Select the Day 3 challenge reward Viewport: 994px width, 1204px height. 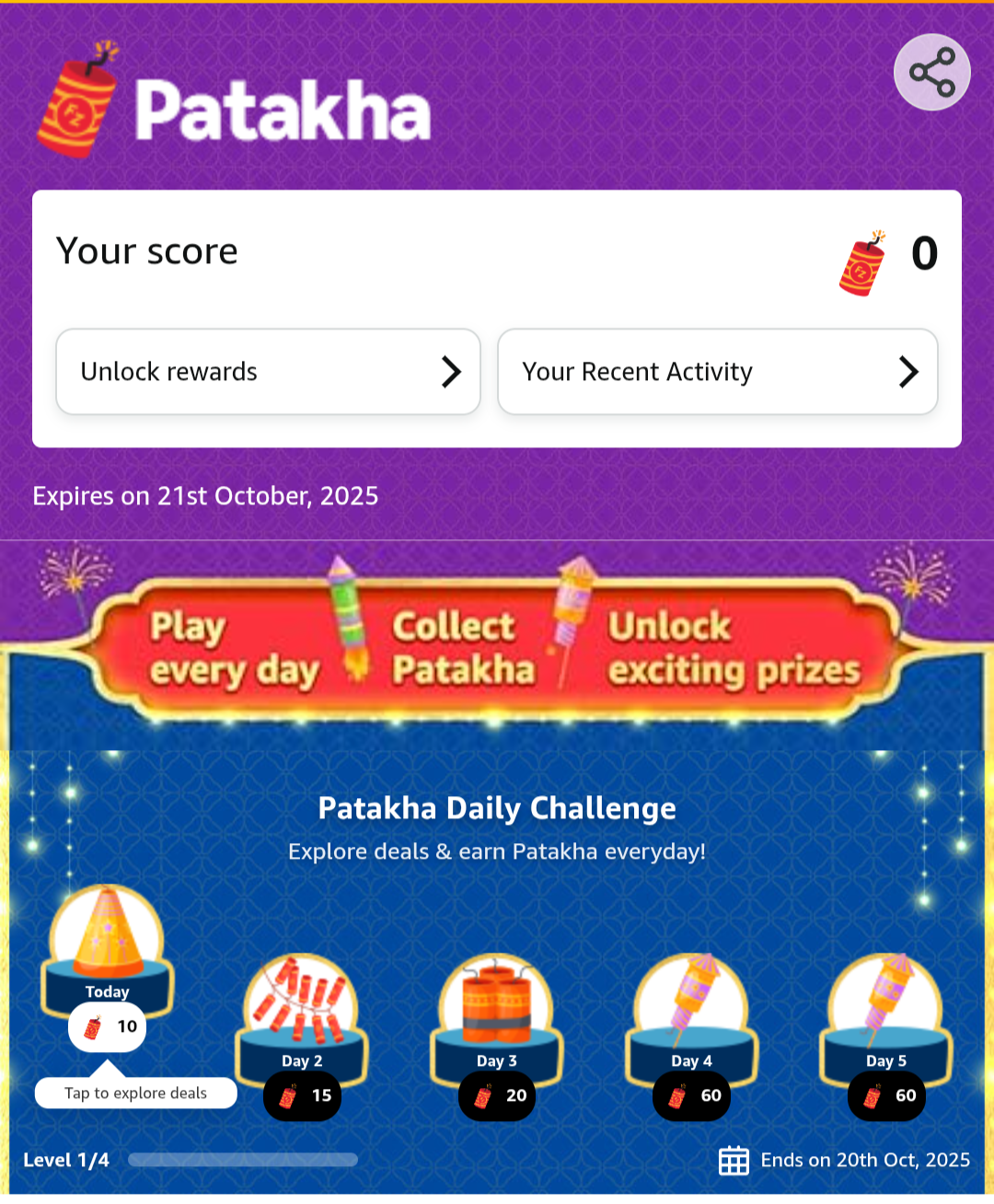tap(497, 1022)
